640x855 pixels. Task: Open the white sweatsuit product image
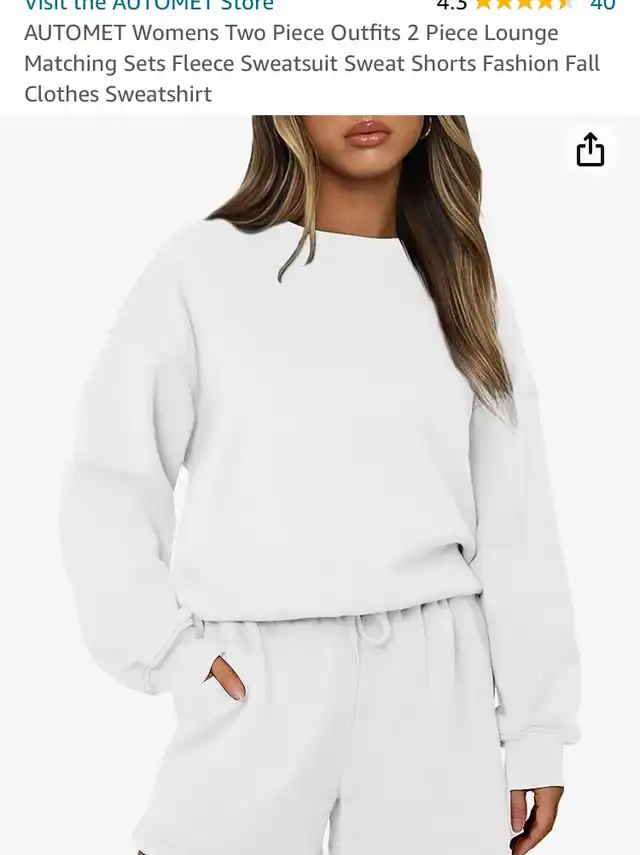click(320, 480)
